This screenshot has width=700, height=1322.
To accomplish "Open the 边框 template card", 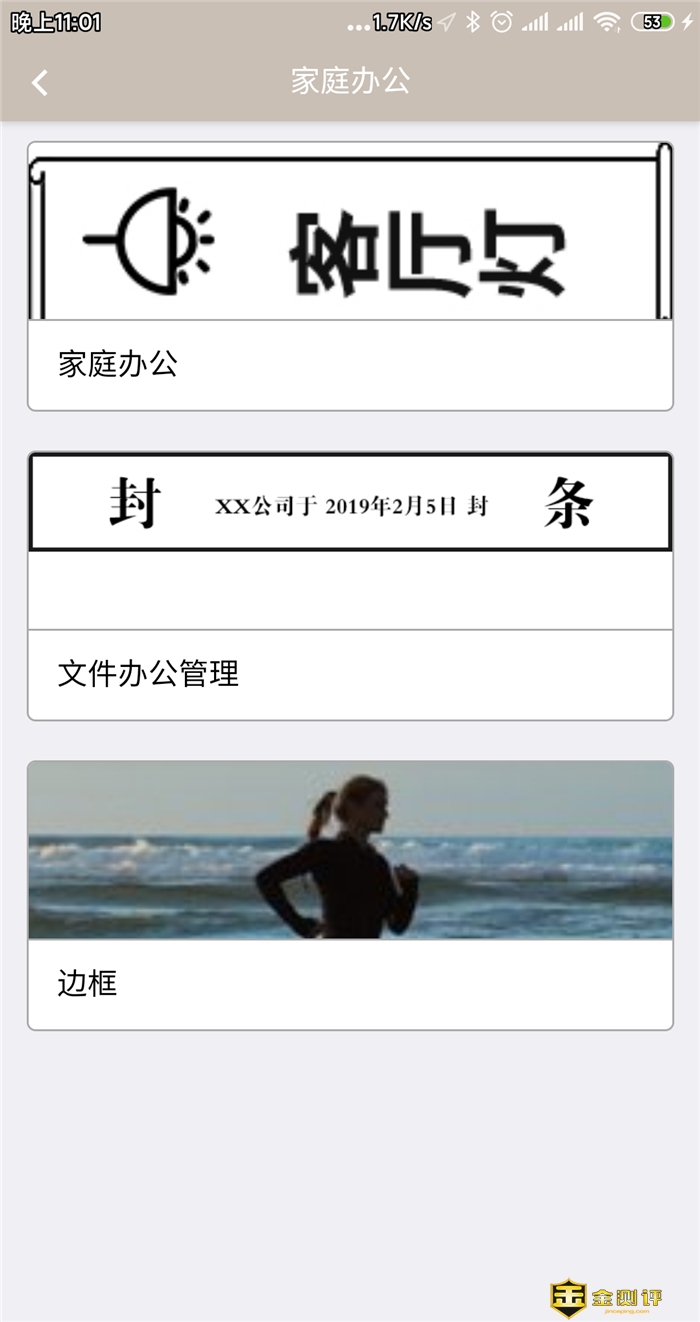I will (350, 895).
